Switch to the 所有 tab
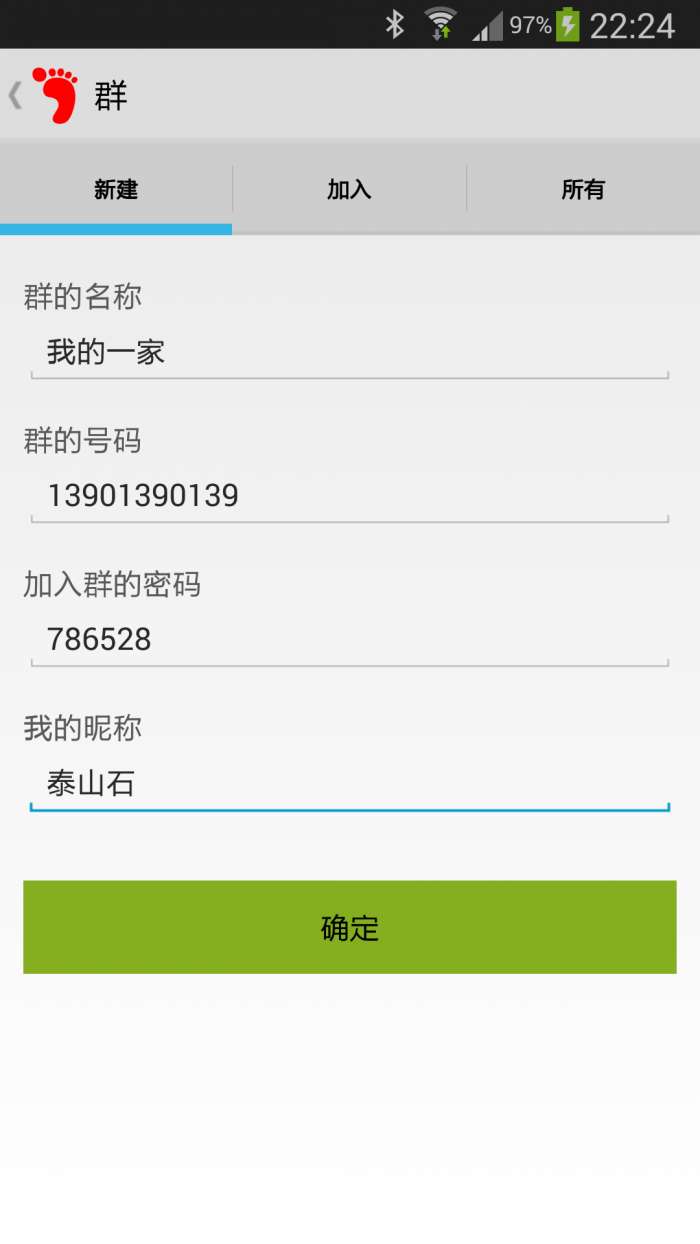Image resolution: width=700 pixels, height=1244 pixels. (583, 189)
